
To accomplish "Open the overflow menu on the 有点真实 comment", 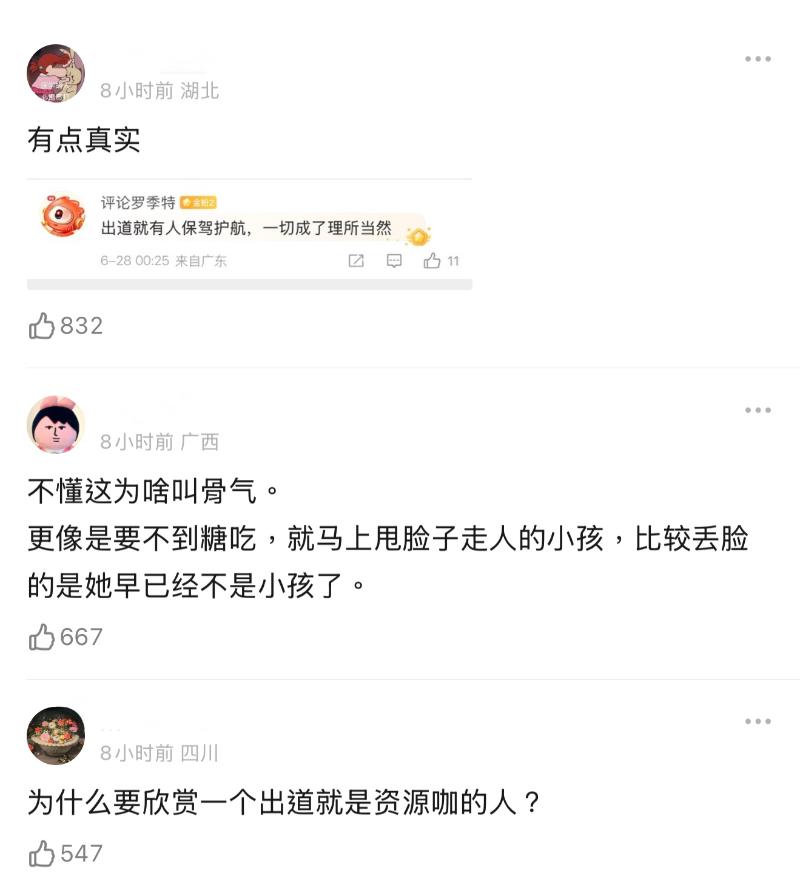I will 757,60.
